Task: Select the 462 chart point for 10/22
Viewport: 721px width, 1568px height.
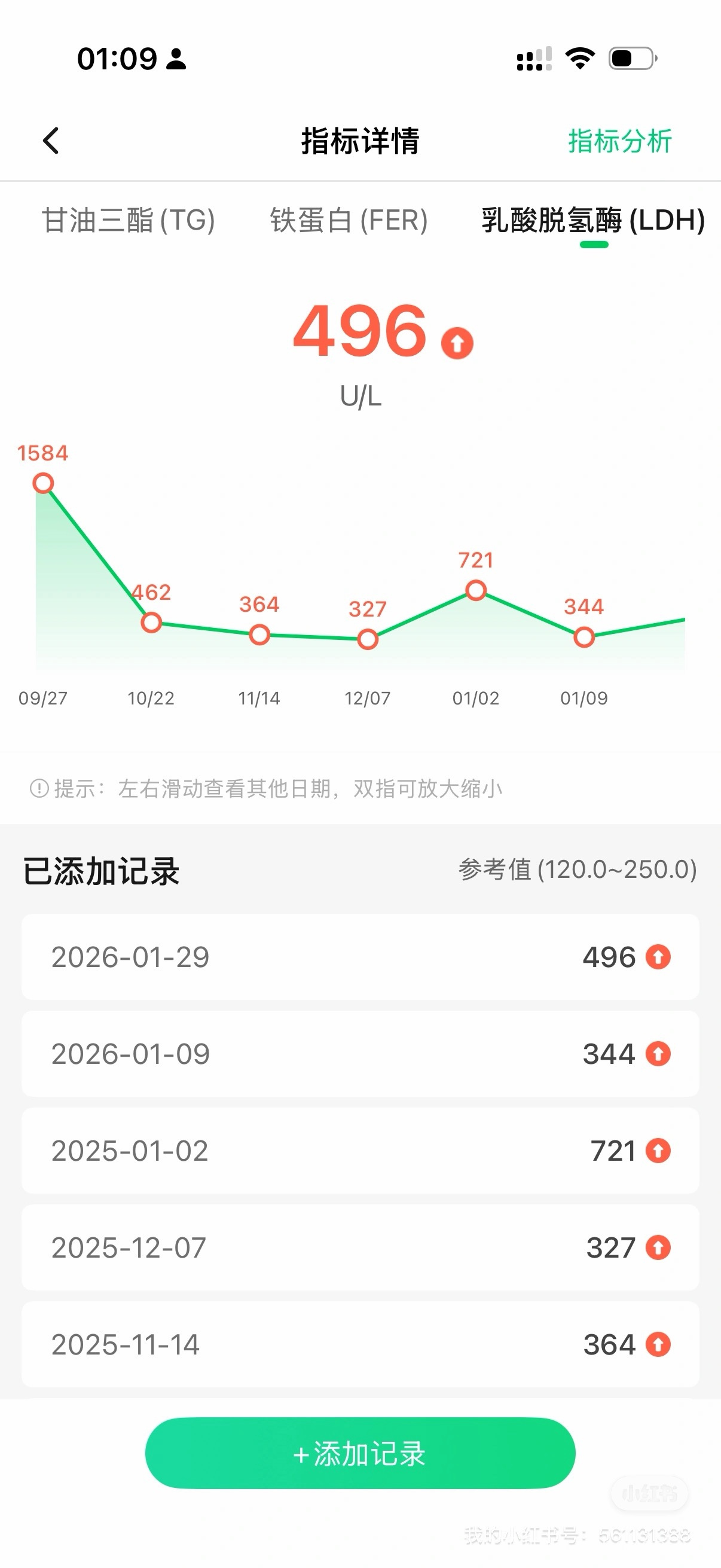Action: point(151,623)
